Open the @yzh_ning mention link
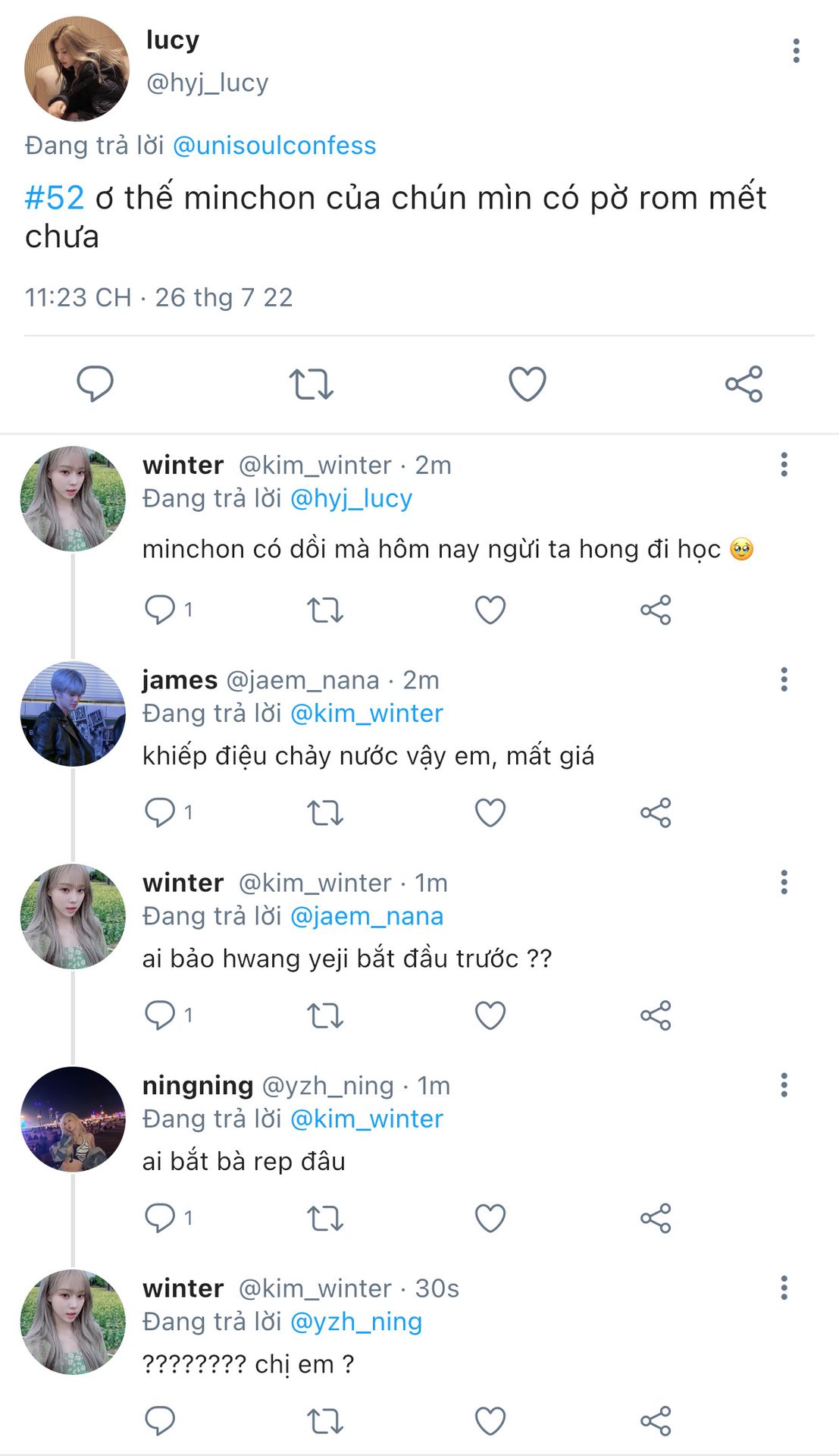The width and height of the screenshot is (839, 1456). [356, 1322]
